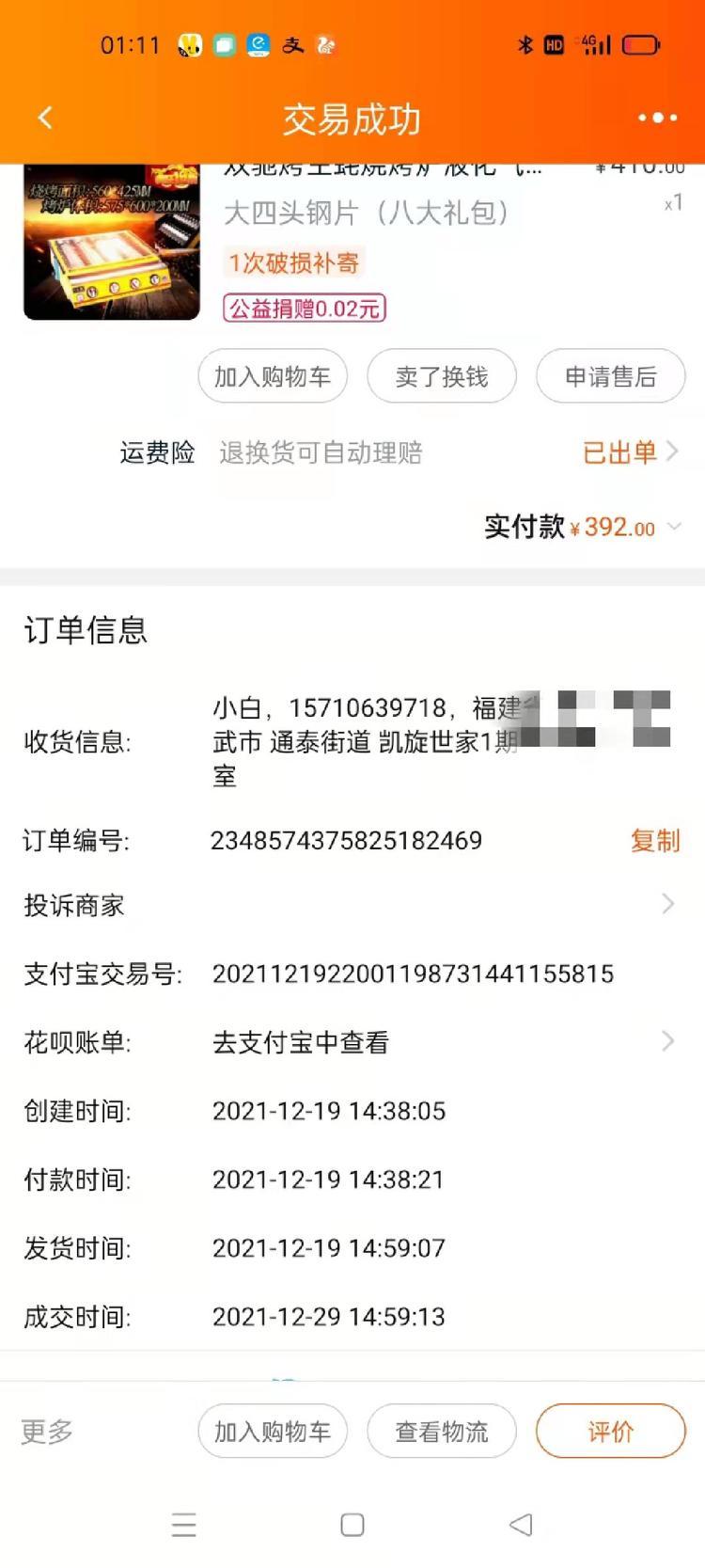Open 更多 options at the bottom
Screen dimensions: 705x1568
coord(47,1432)
